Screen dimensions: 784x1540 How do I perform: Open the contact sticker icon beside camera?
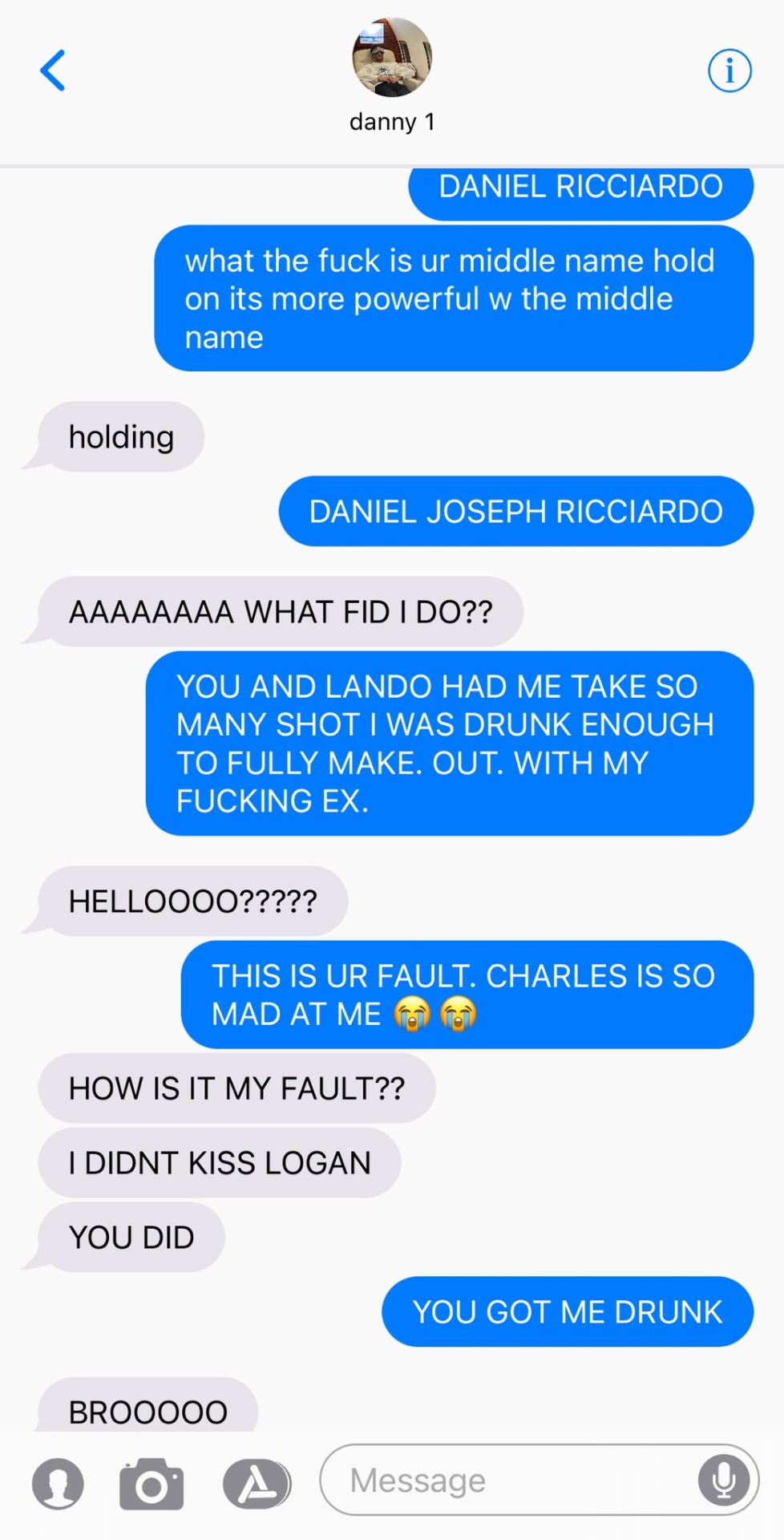58,1484
